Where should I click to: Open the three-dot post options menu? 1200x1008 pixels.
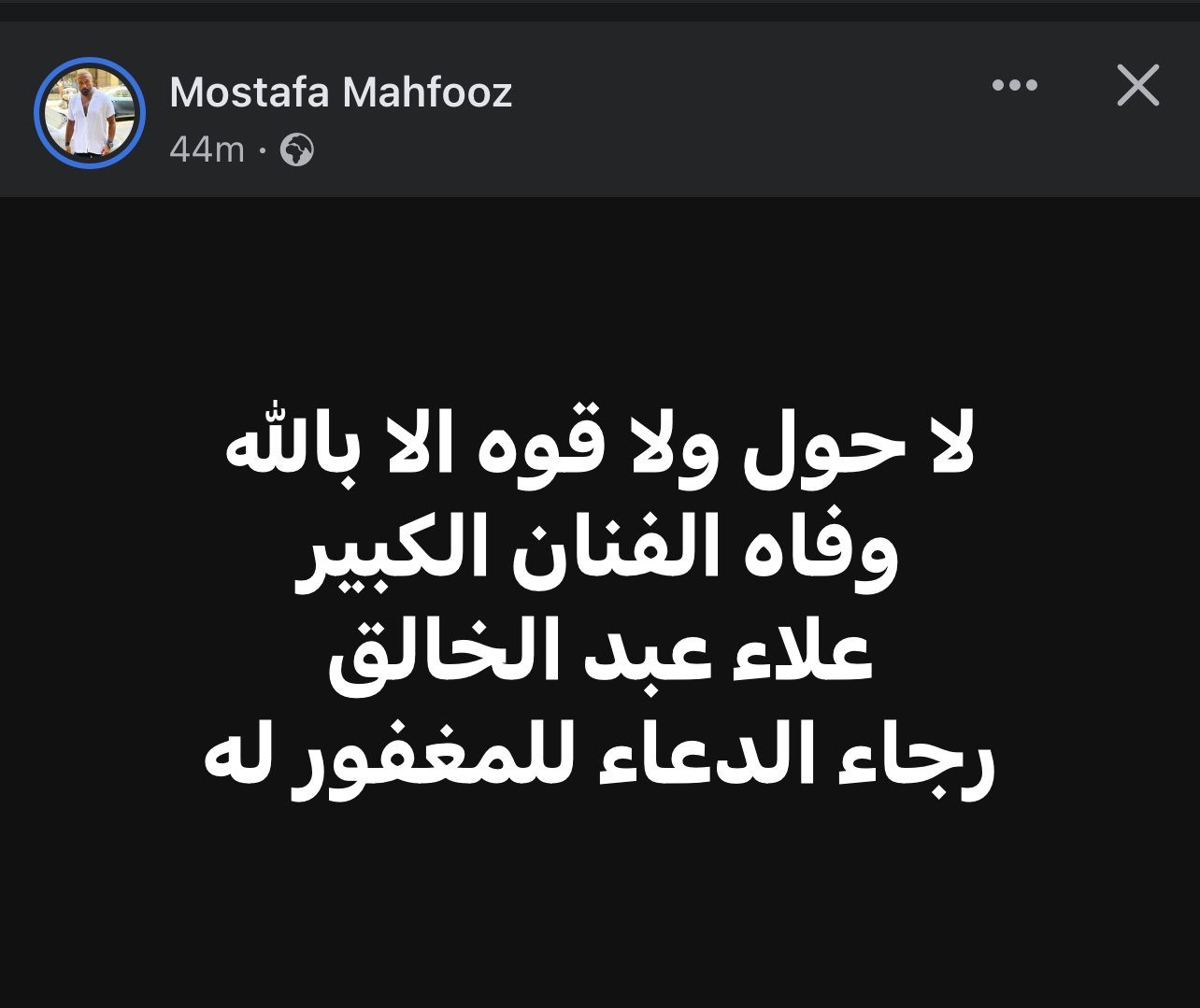point(1014,86)
